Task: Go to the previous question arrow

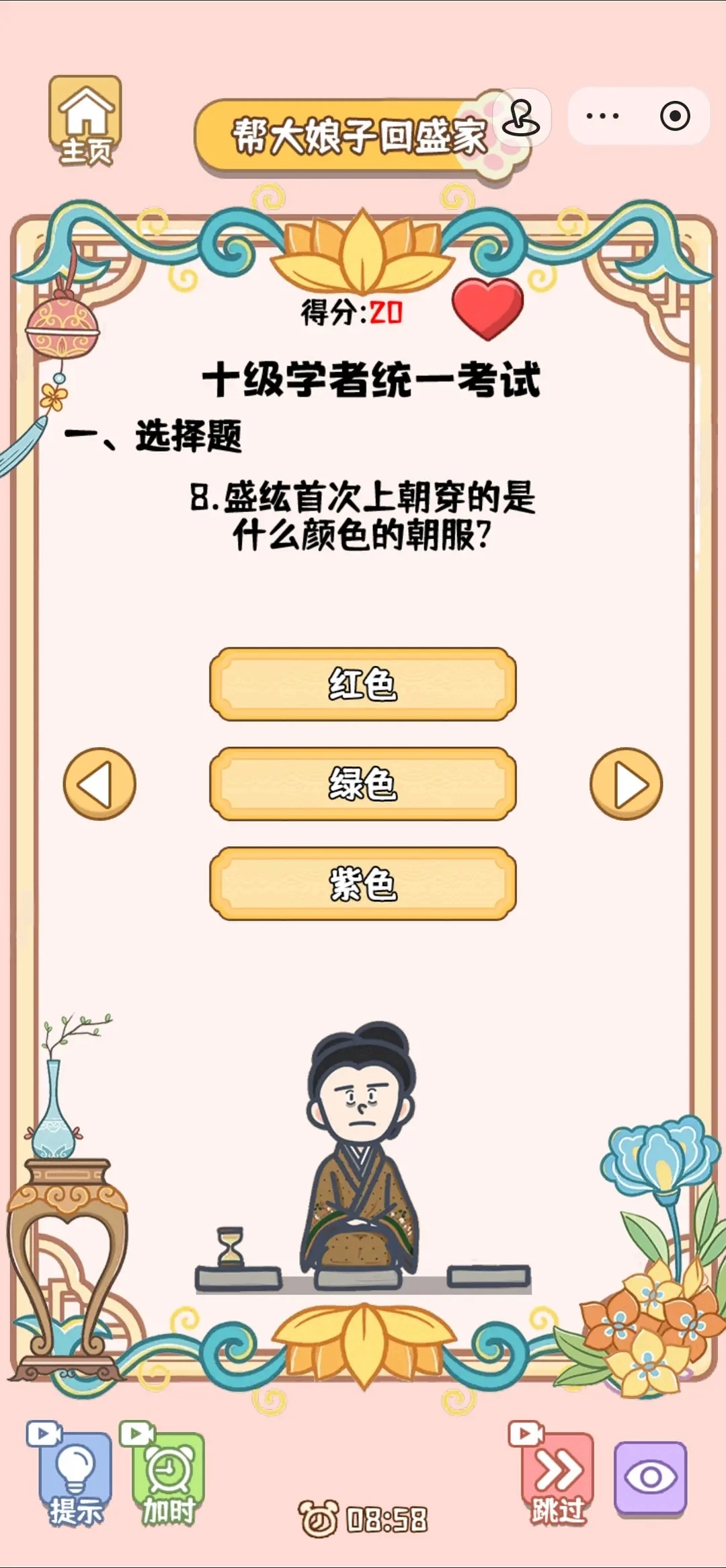Action: [99, 784]
